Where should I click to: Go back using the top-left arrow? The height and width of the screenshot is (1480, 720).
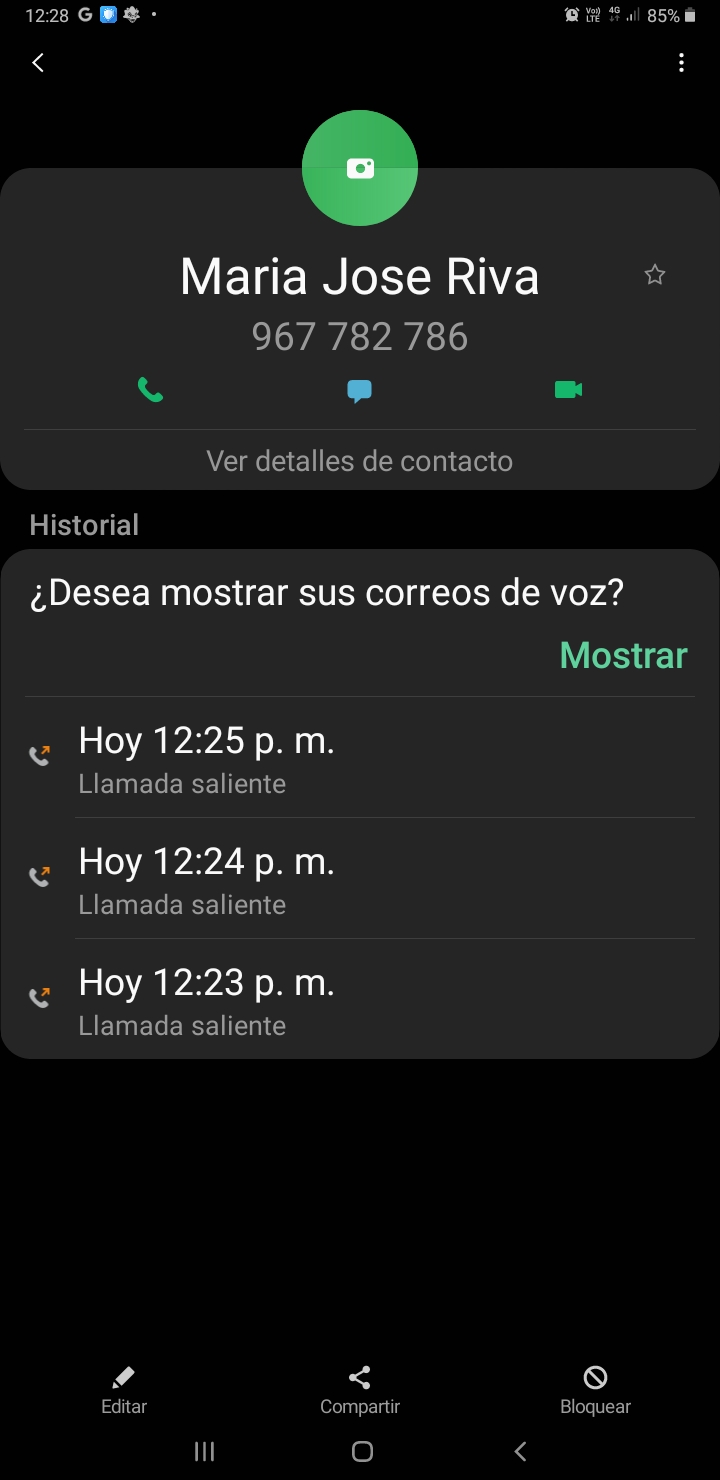(x=38, y=63)
